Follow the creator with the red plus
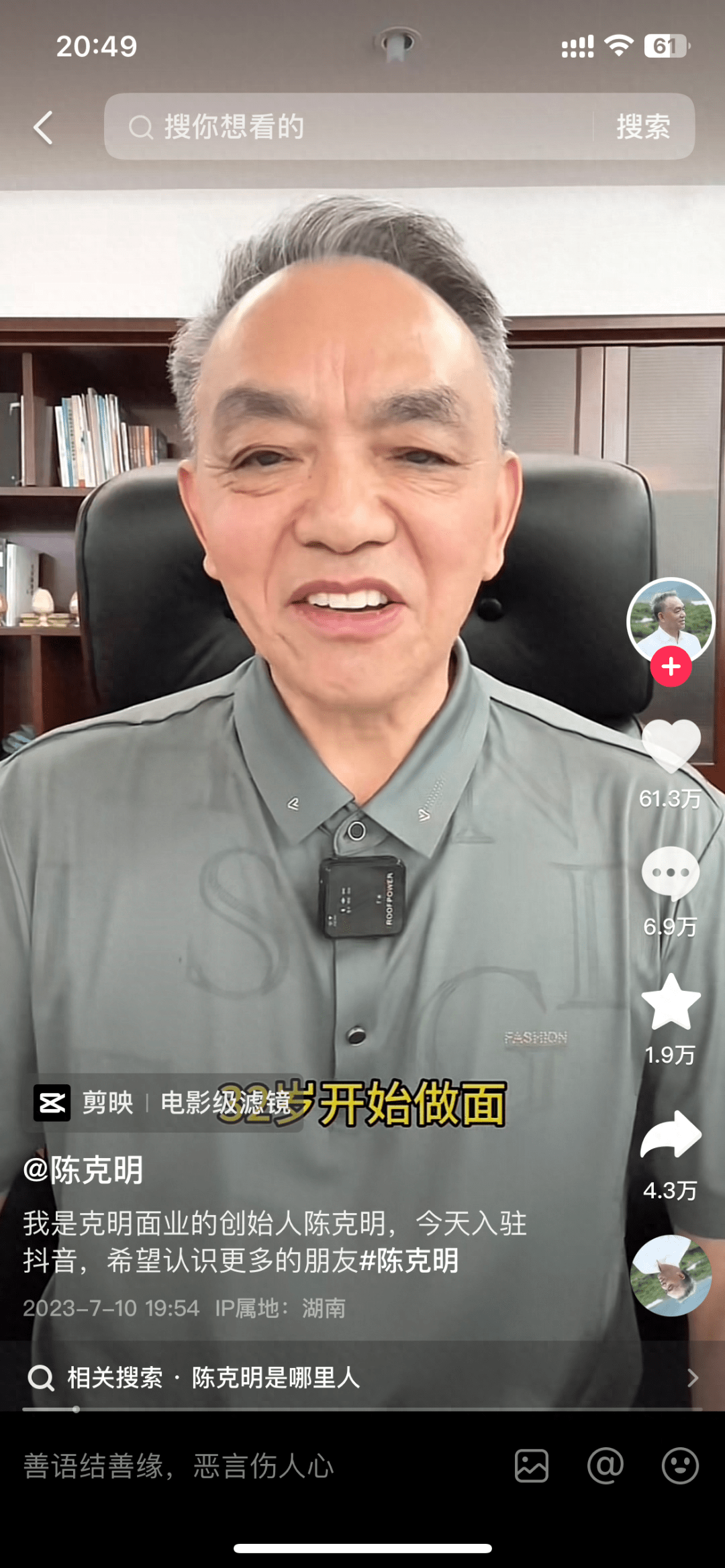The height and width of the screenshot is (1568, 725). point(671,667)
